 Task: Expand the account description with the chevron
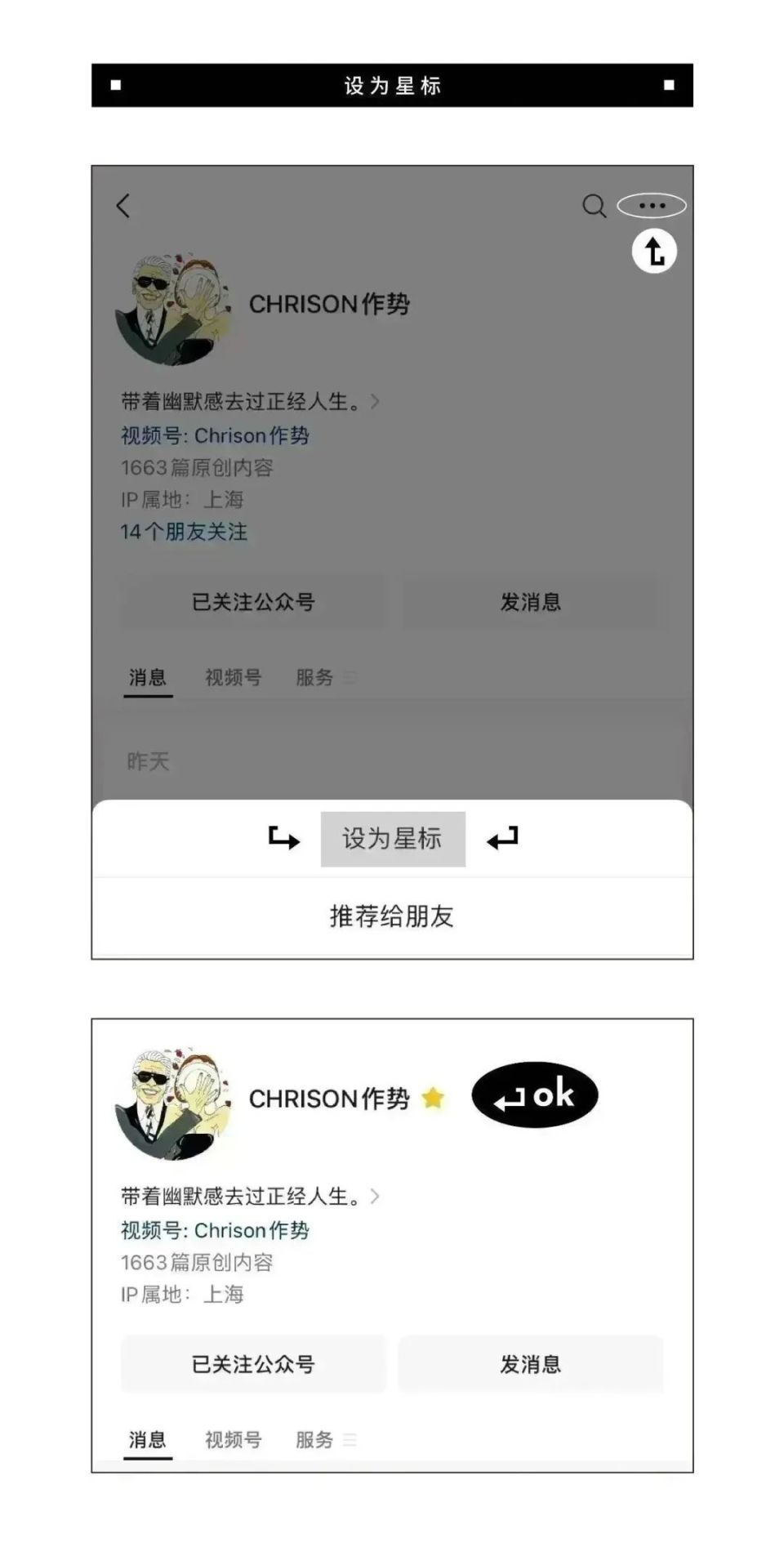coord(376,401)
